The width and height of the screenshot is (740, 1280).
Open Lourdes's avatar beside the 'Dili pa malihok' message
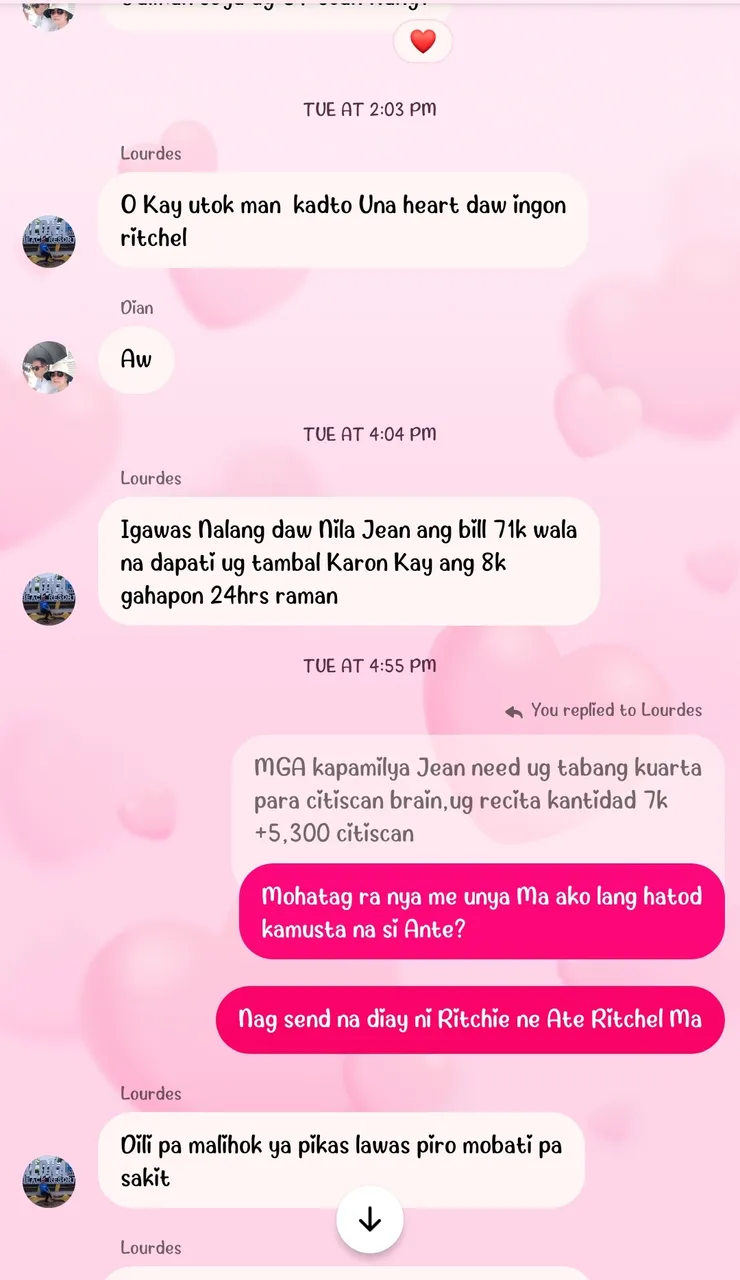[x=49, y=1181]
